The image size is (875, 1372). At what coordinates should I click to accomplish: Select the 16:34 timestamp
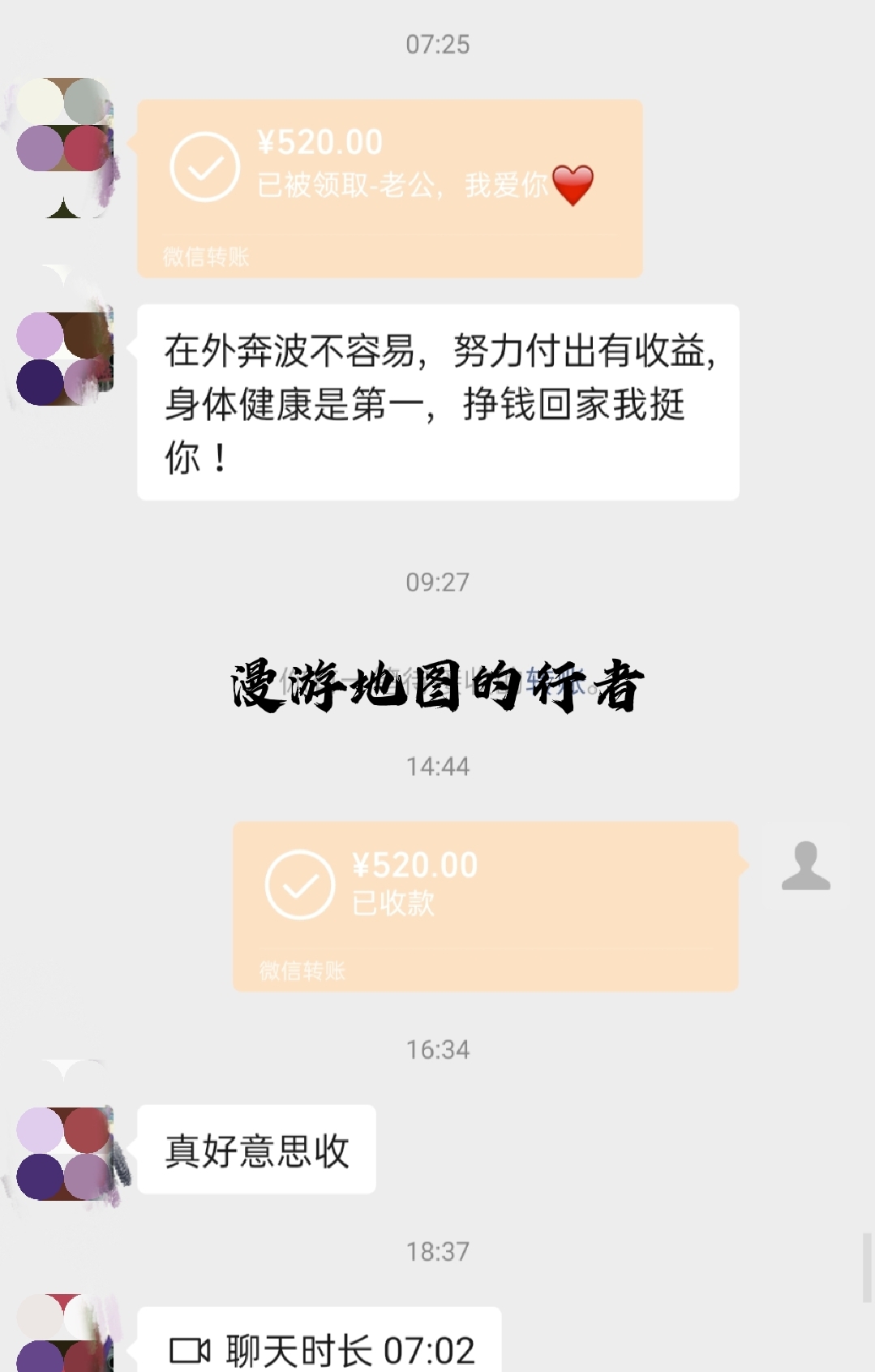(437, 1049)
